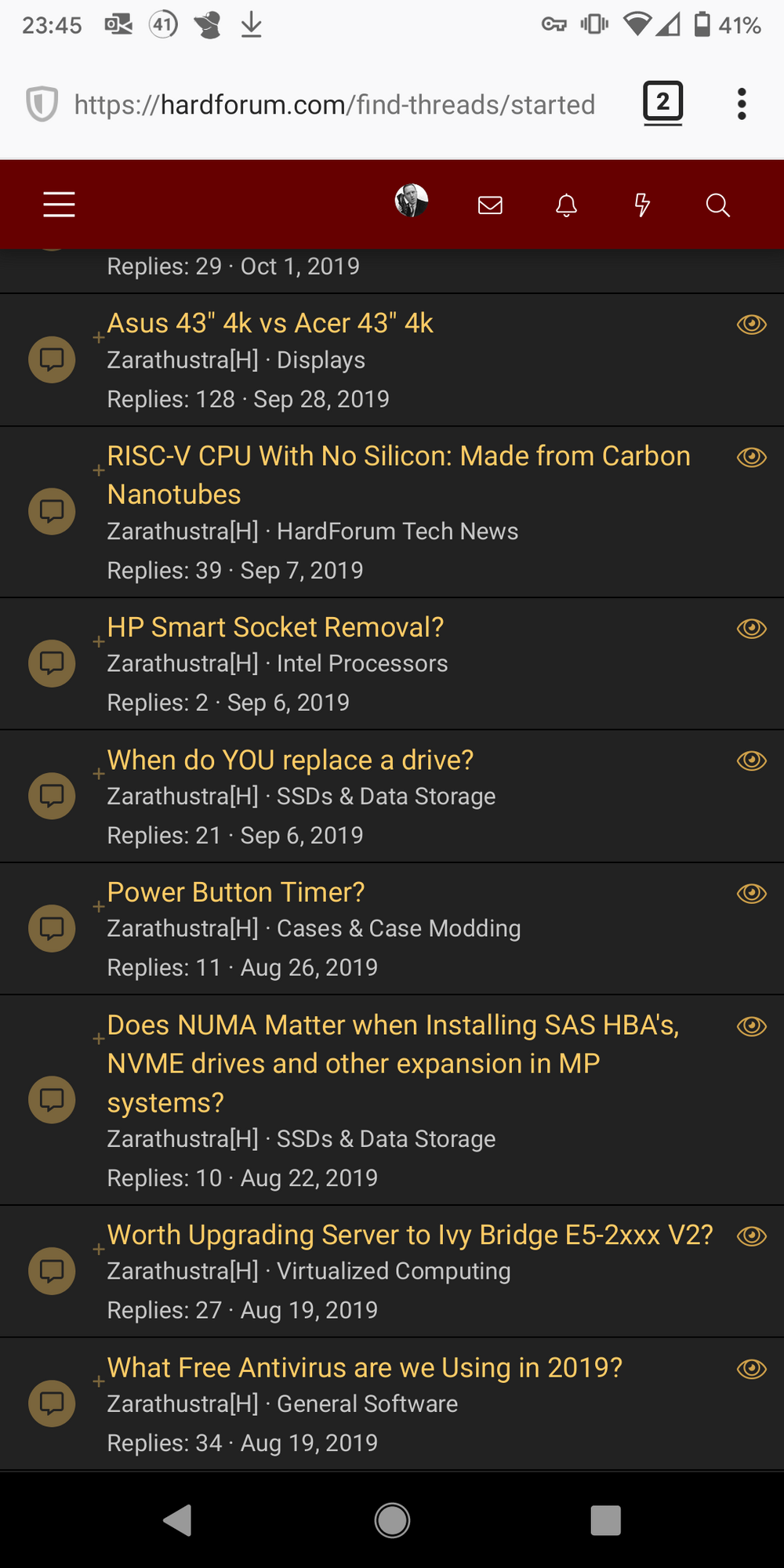This screenshot has height=1568, width=784.
Task: Tap the watch eye icon on Power Button Timer
Action: (751, 893)
